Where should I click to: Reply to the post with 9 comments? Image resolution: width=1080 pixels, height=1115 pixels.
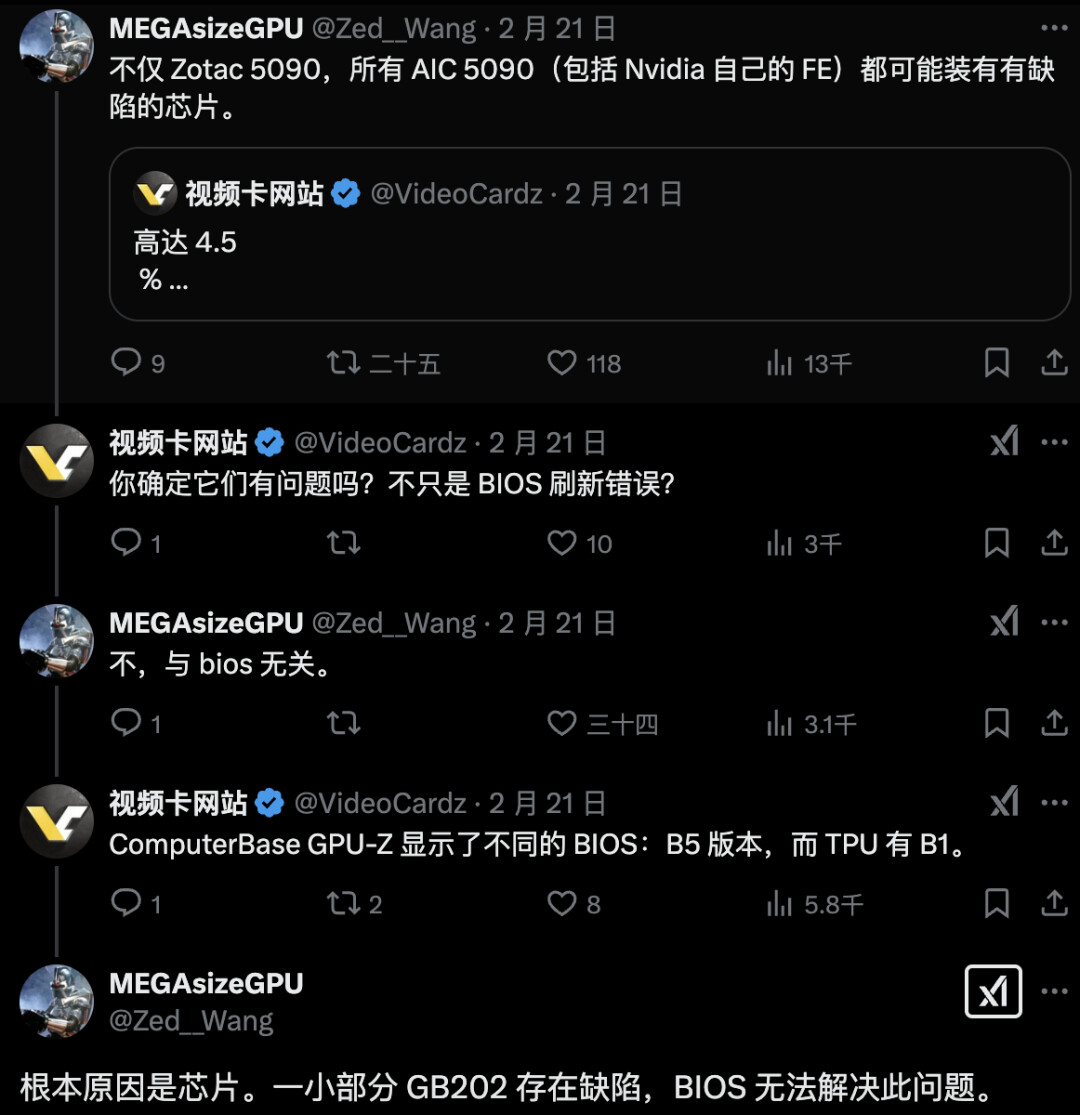click(126, 363)
